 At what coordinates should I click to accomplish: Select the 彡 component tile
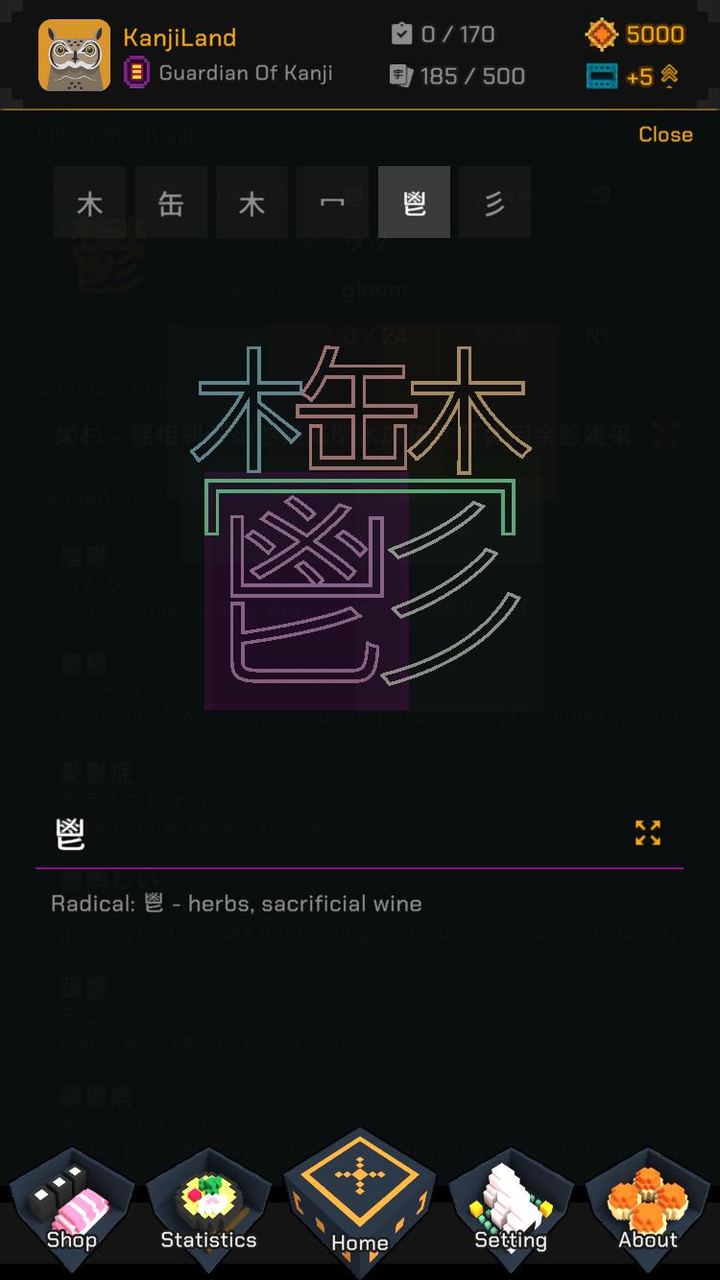tap(495, 203)
